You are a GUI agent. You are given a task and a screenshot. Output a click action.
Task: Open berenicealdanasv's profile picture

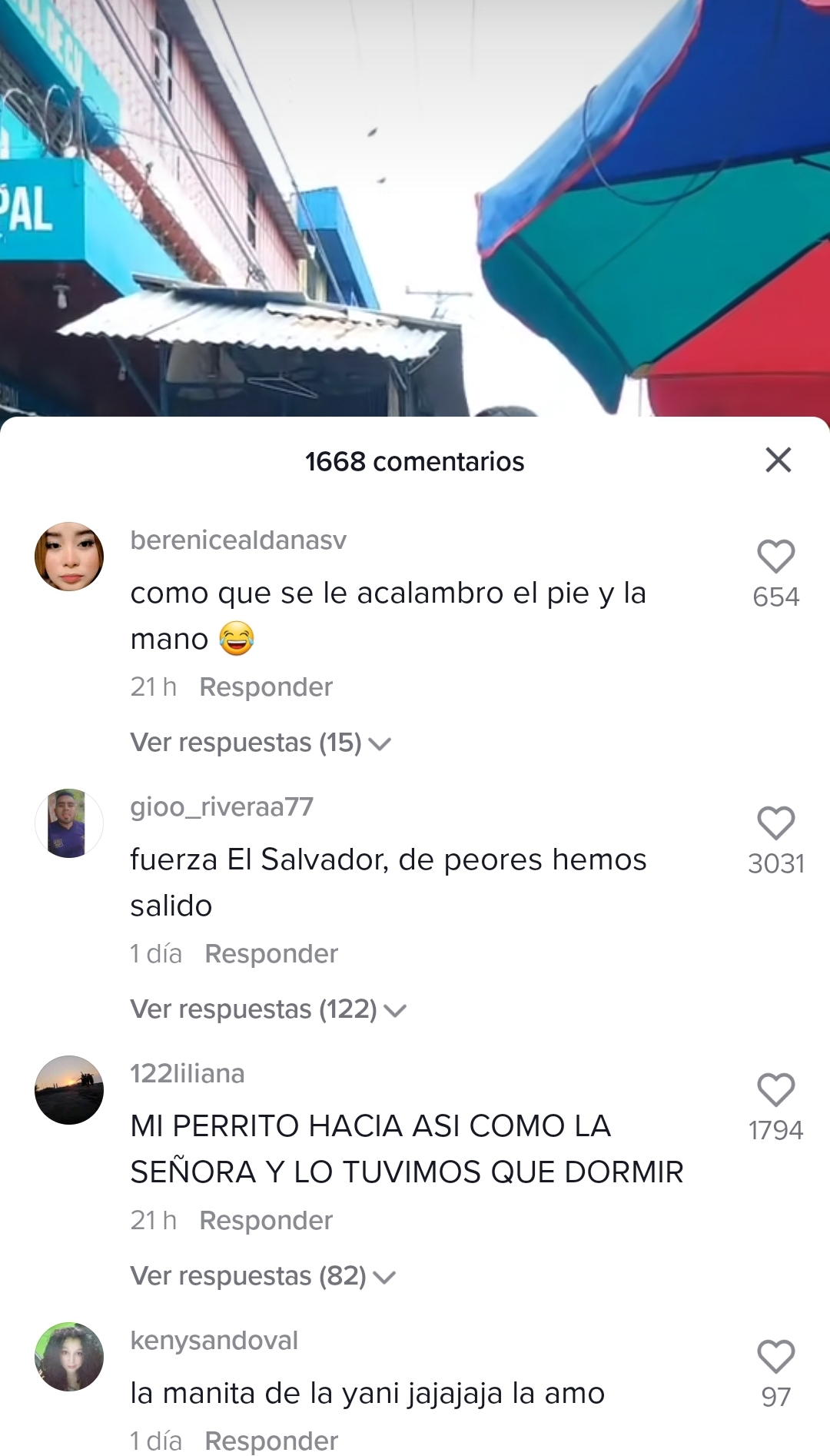pos(69,557)
